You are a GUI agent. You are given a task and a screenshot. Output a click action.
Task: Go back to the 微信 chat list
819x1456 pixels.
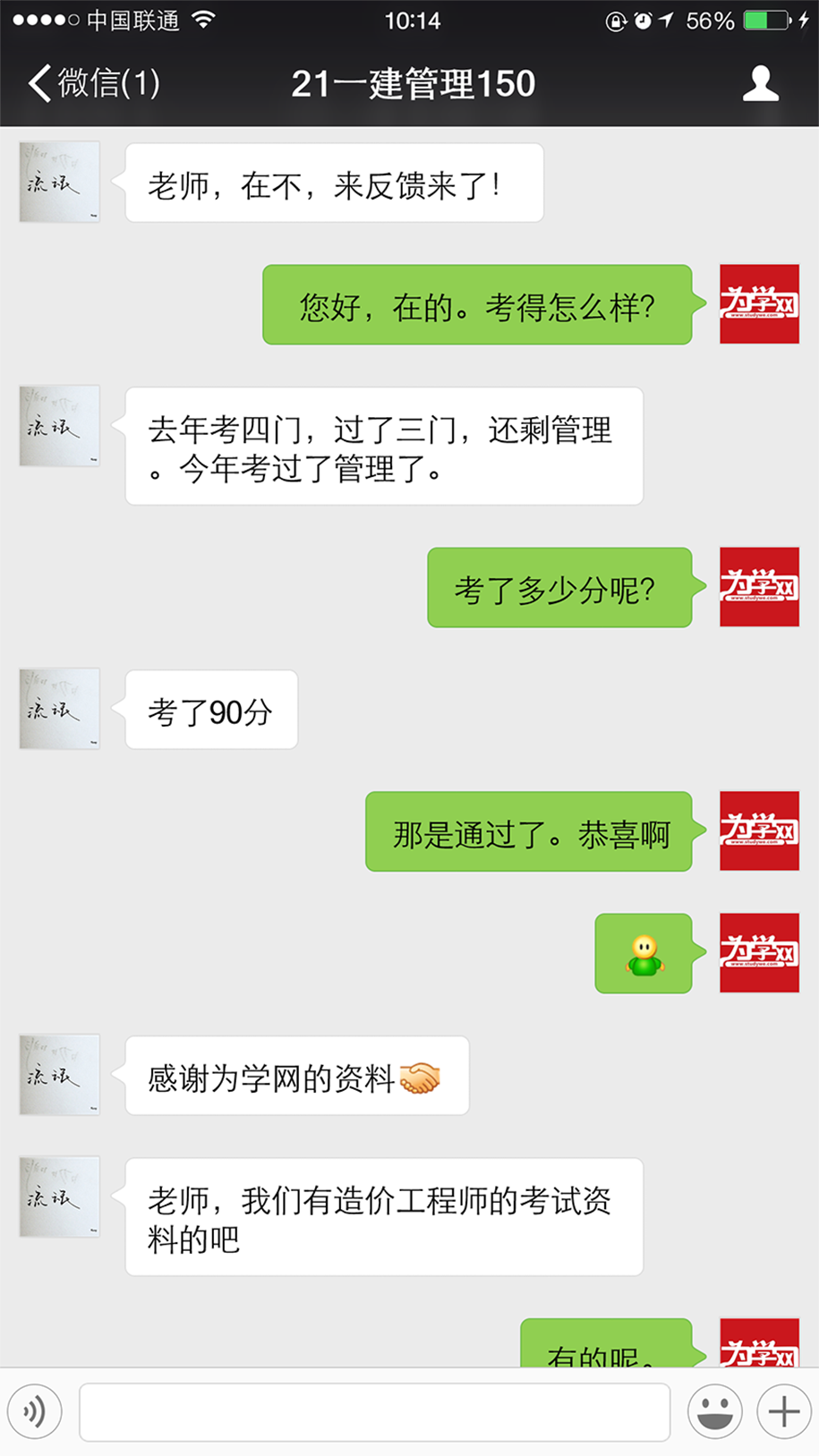(x=93, y=83)
